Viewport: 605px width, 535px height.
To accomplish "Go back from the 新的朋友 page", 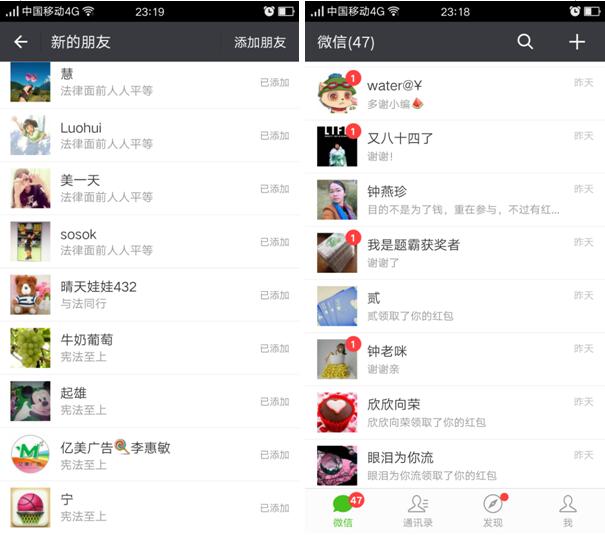I will tap(21, 42).
